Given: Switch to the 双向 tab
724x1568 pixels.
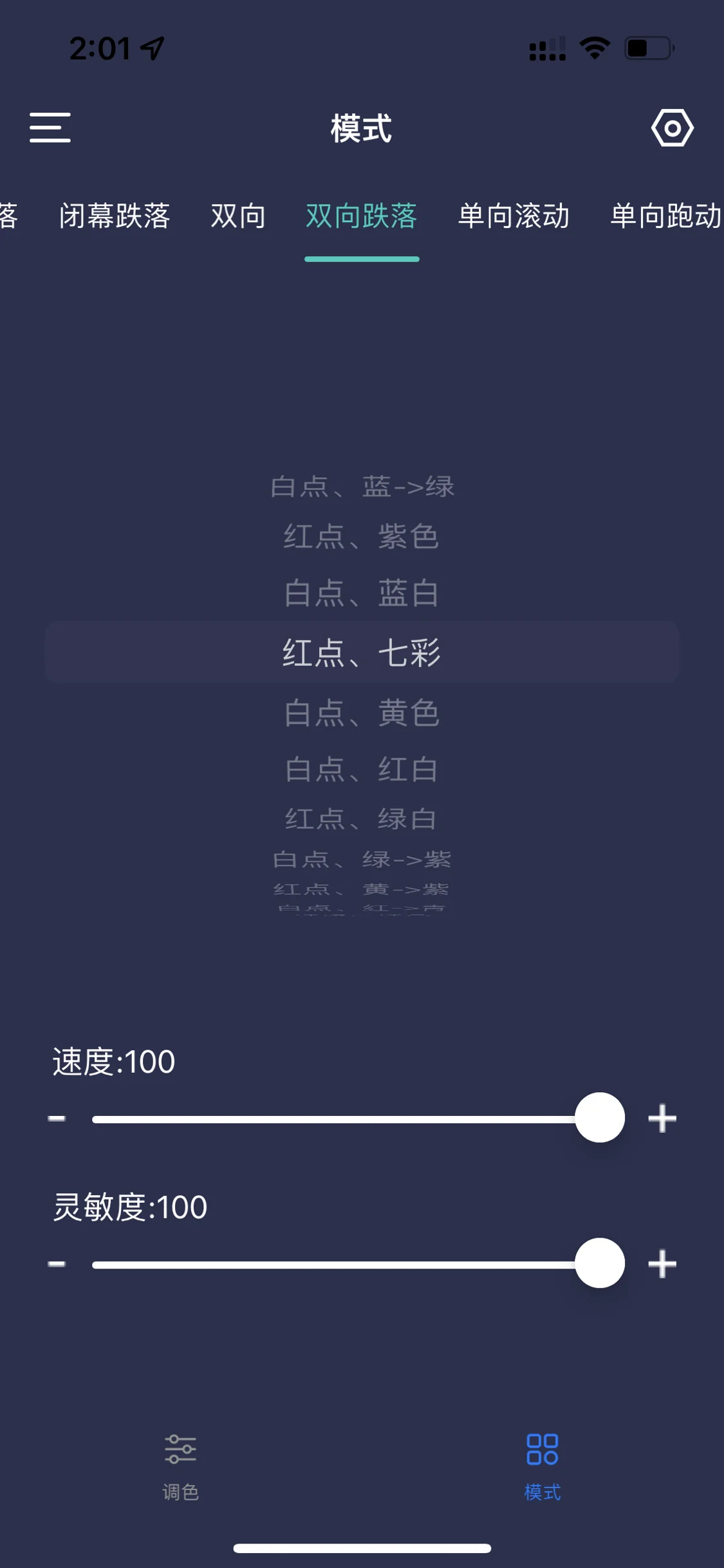Looking at the screenshot, I should 238,216.
